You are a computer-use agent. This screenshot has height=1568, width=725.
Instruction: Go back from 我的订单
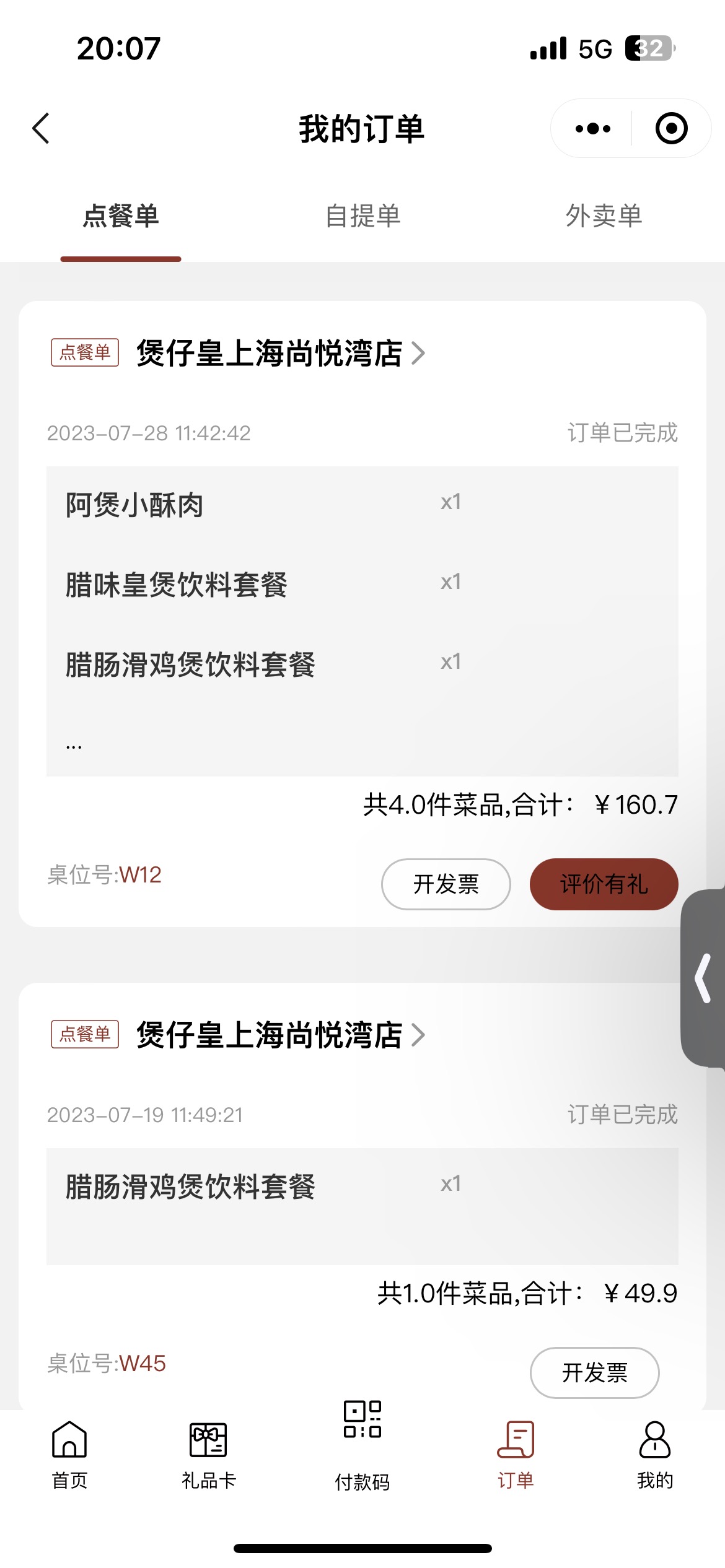click(x=41, y=128)
